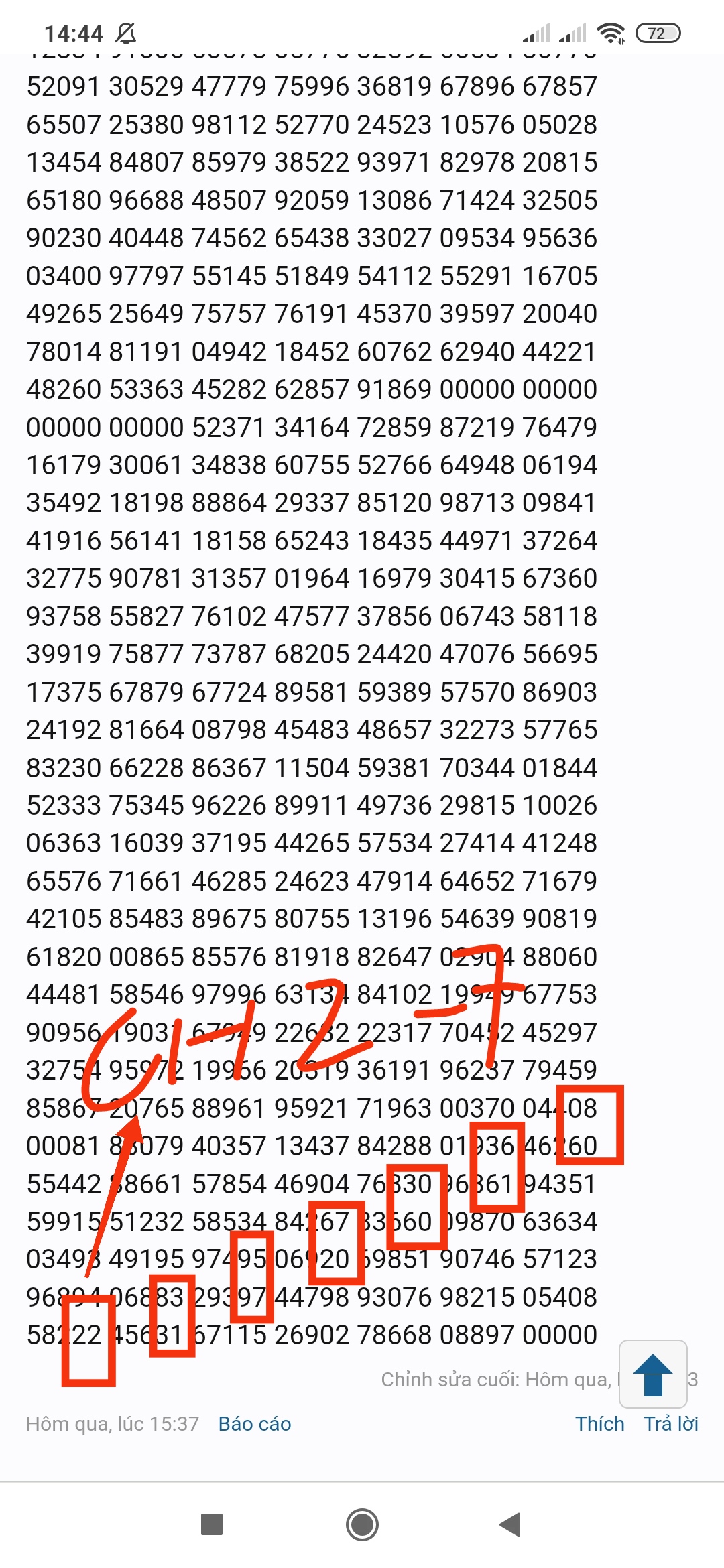Screen dimensions: 724x1568
Task: Jump to top with the blue arrow button
Action: click(653, 1374)
